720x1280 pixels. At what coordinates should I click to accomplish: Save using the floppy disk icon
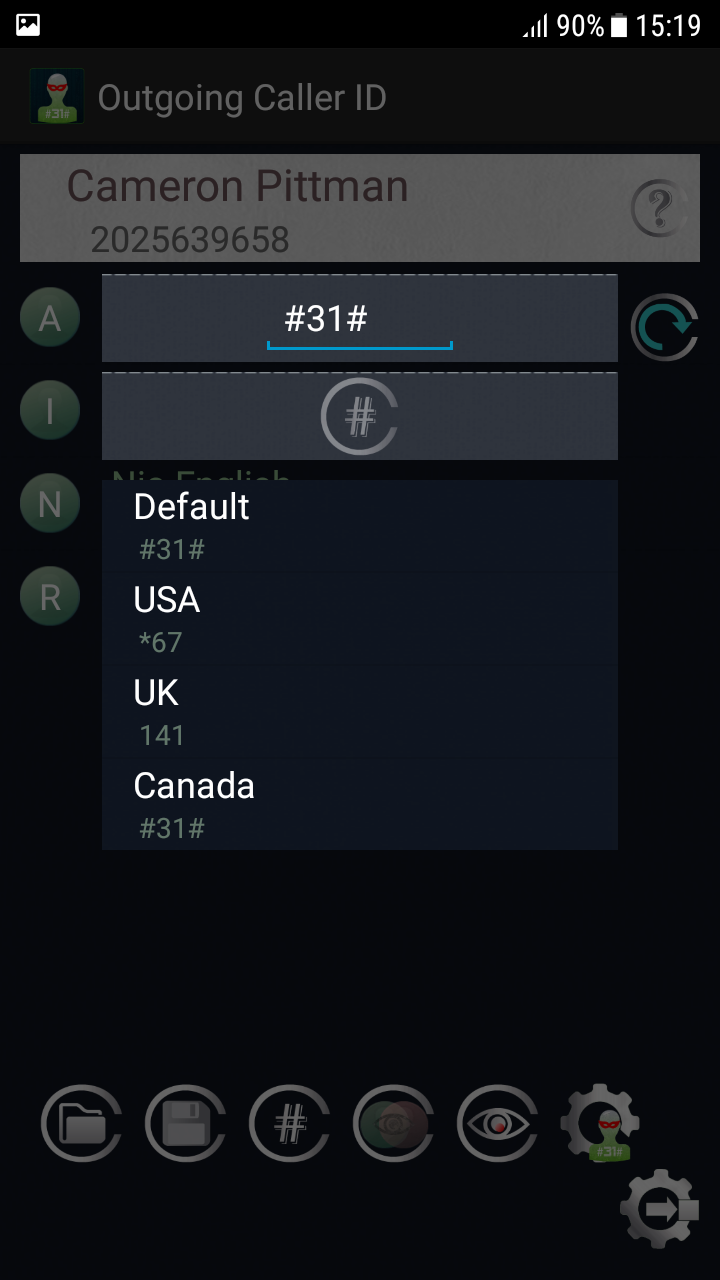pyautogui.click(x=186, y=1123)
